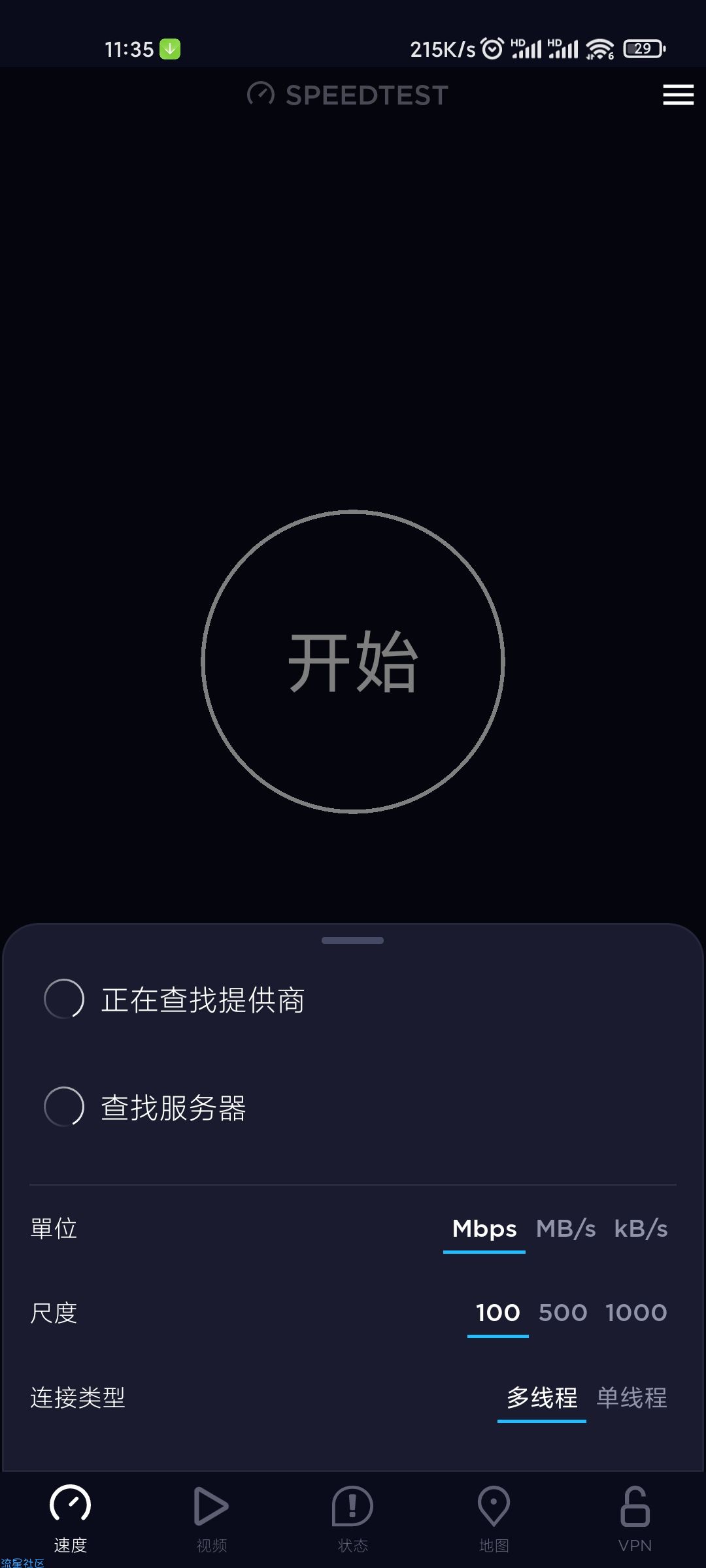Screen dimensions: 706x1568
Task: Choose 单线程 connection type
Action: tap(631, 1398)
